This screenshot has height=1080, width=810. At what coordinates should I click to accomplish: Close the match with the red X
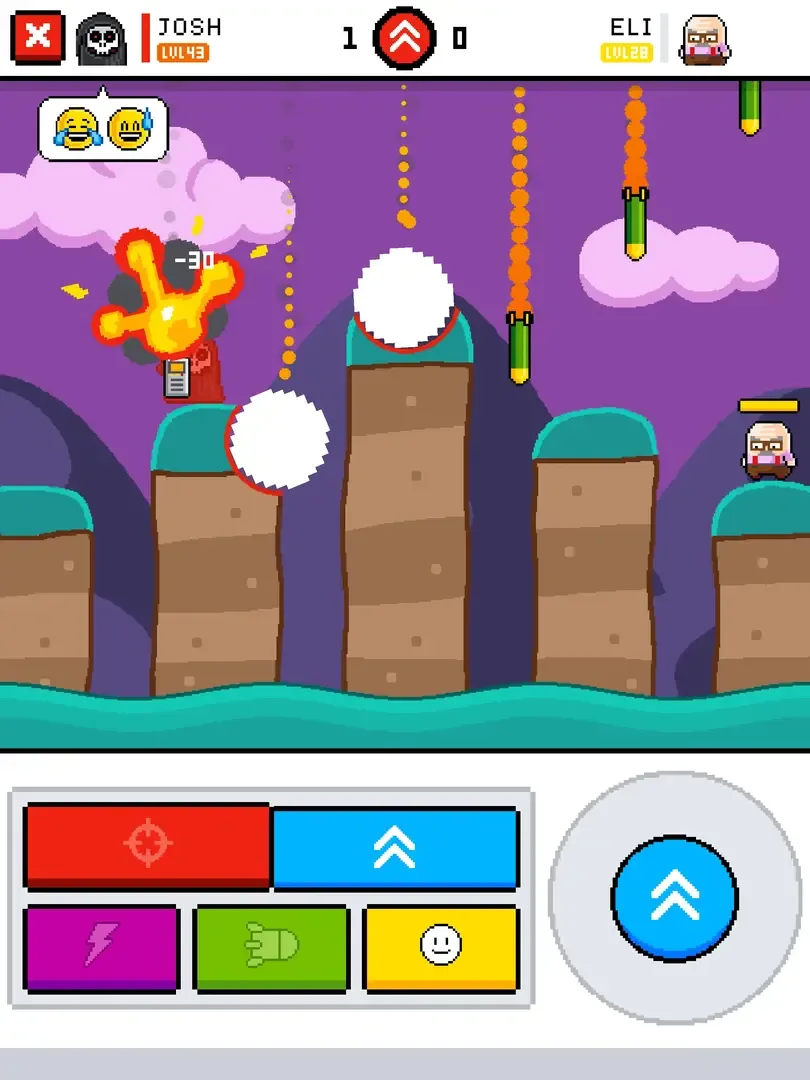(x=37, y=39)
